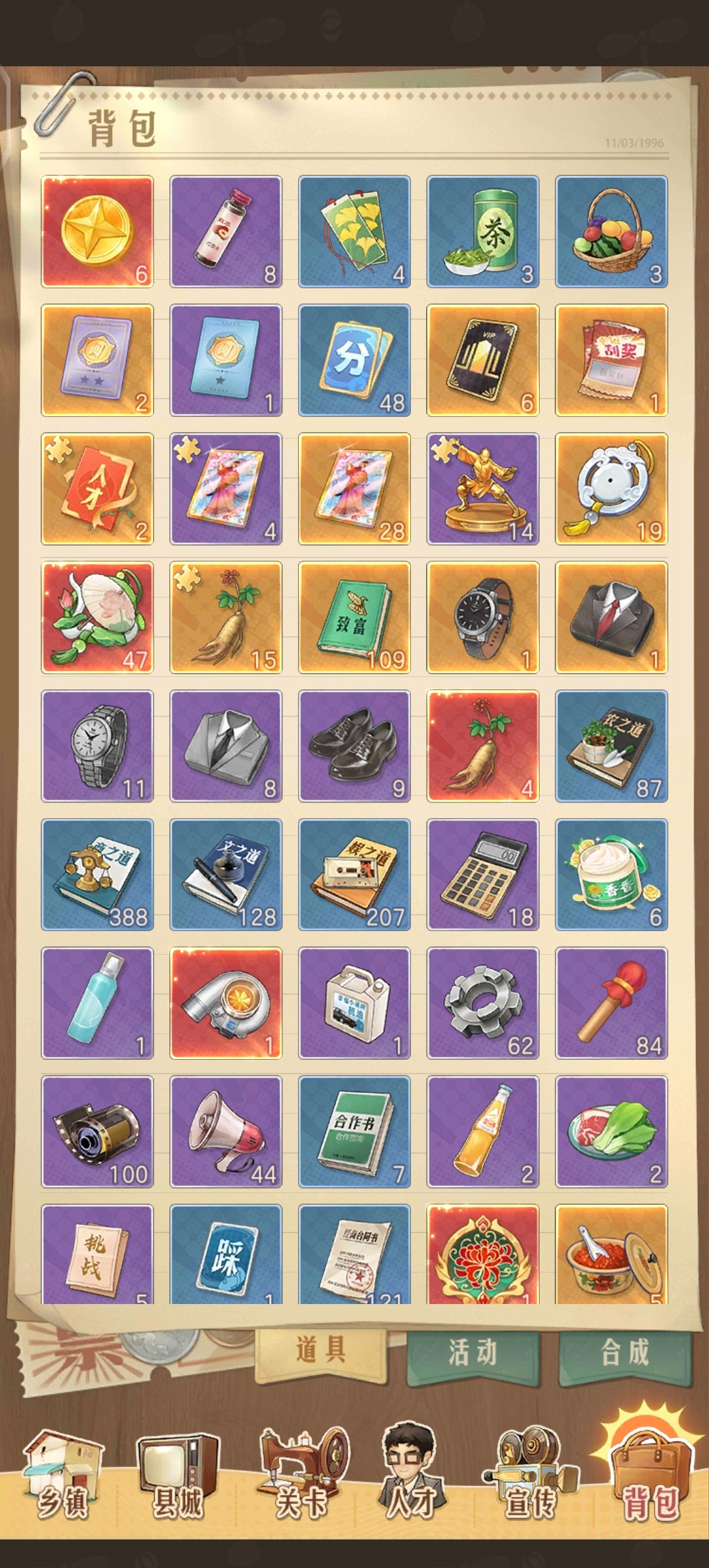This screenshot has width=709, height=1568.
Task: Switch to the 合成 tab
Action: tap(624, 1353)
